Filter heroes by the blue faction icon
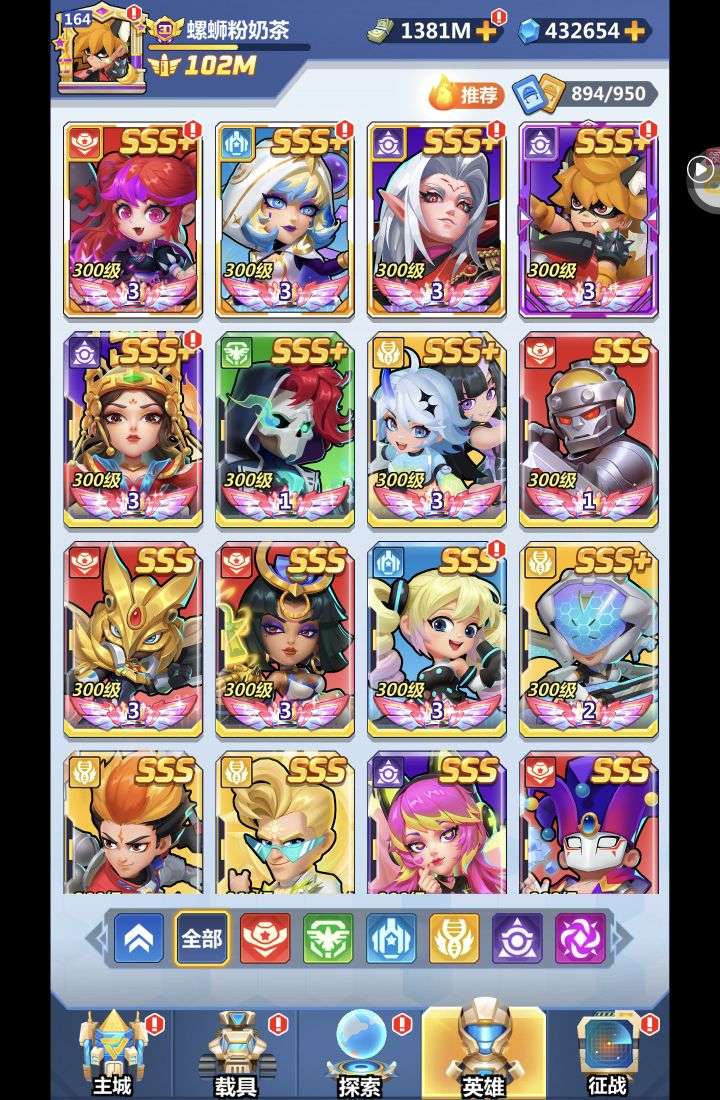 391,939
